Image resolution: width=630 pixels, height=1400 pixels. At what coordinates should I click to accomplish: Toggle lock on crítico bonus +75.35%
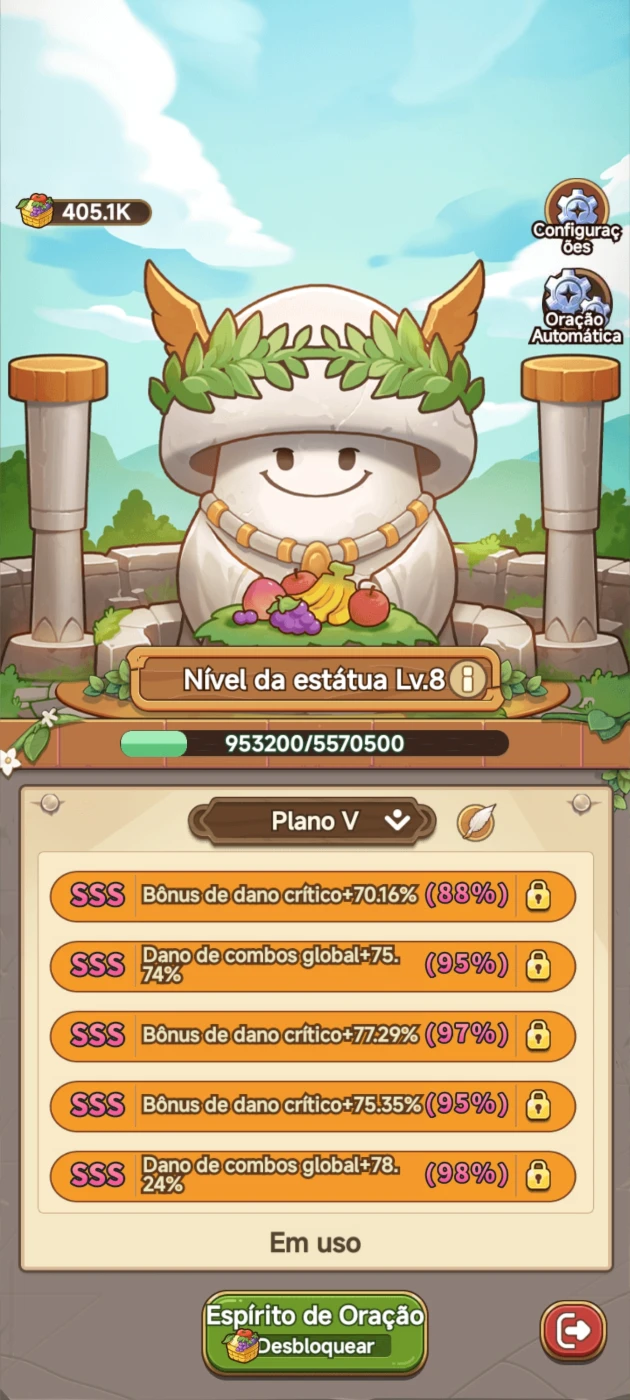[x=538, y=1105]
